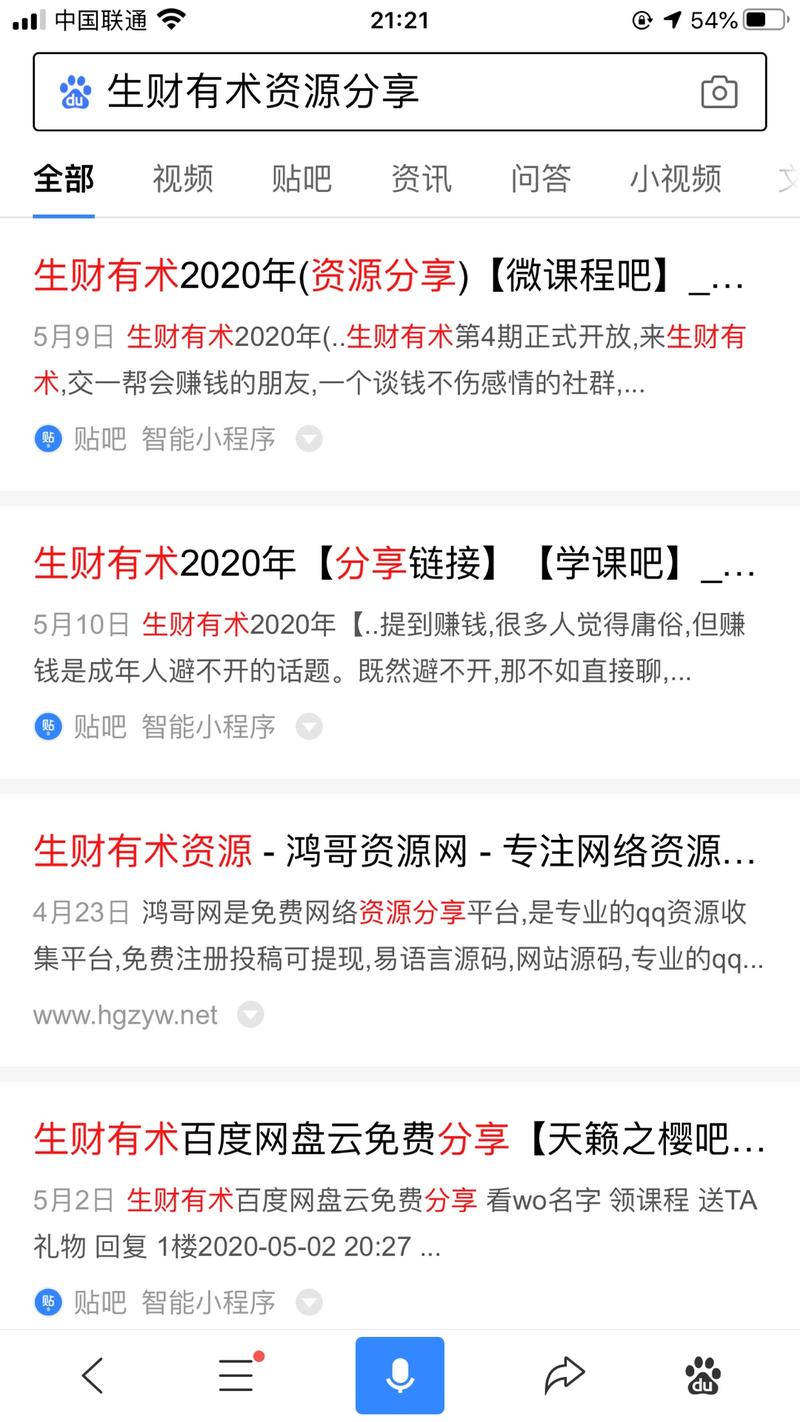Switch to the 视频 tab

(181, 178)
